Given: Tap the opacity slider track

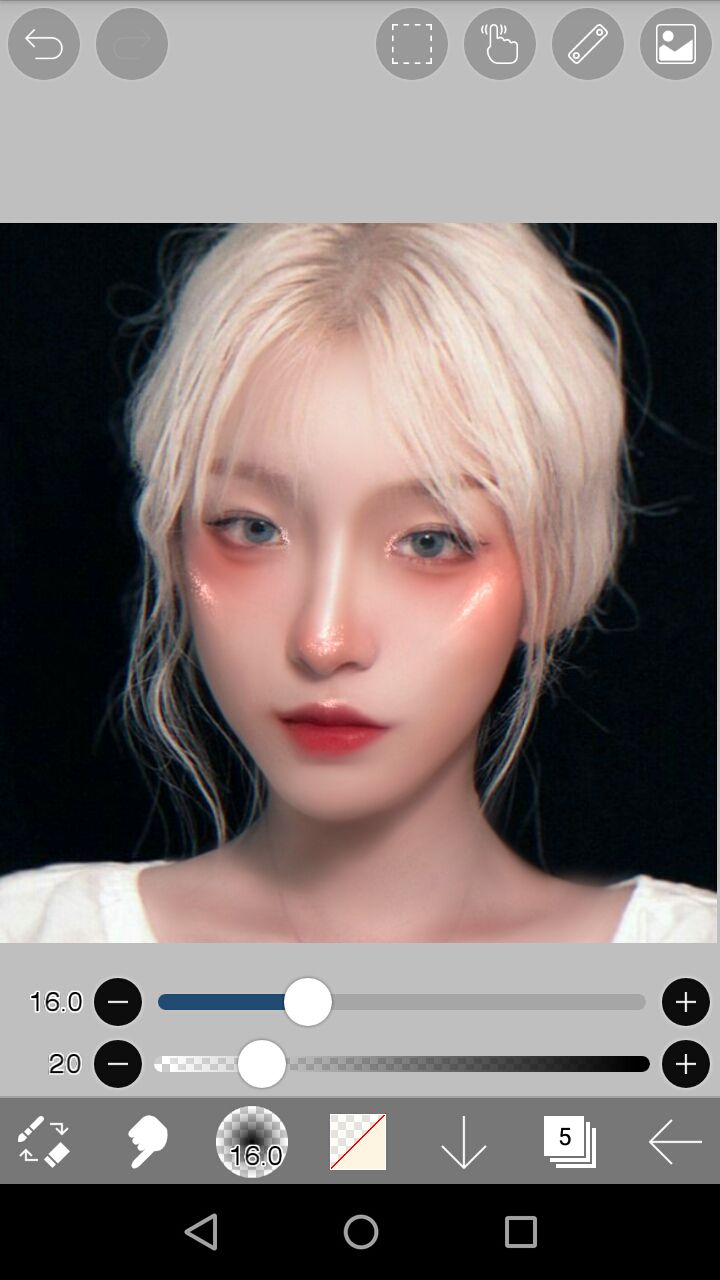Looking at the screenshot, I should (402, 1063).
